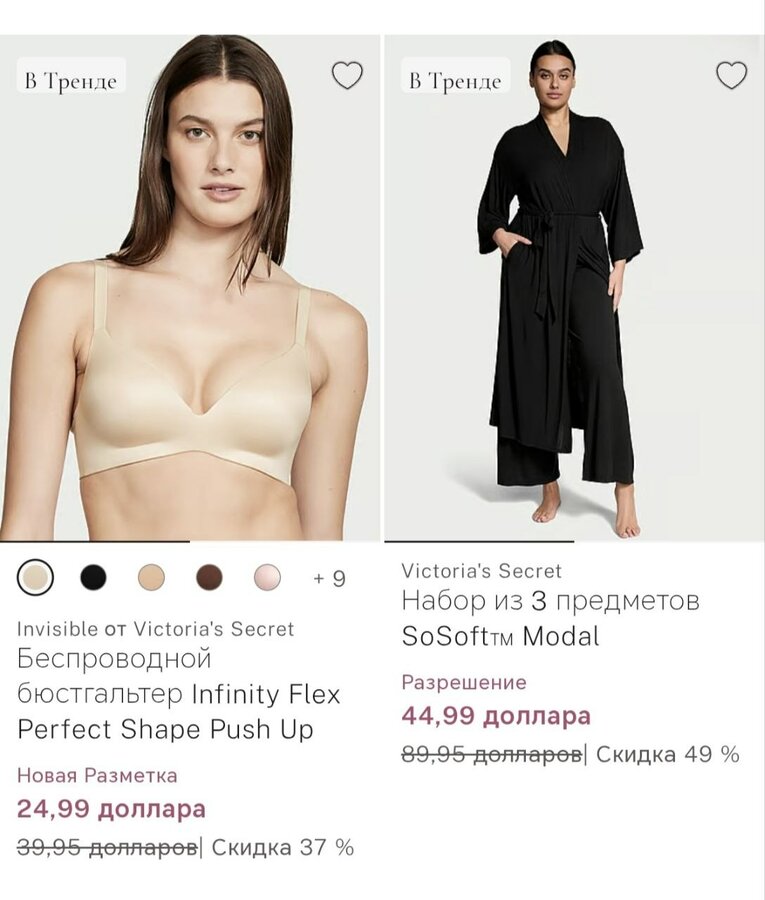Favorite the SoSoft Modal 3-piece set
The height and width of the screenshot is (900, 765).
[731, 75]
